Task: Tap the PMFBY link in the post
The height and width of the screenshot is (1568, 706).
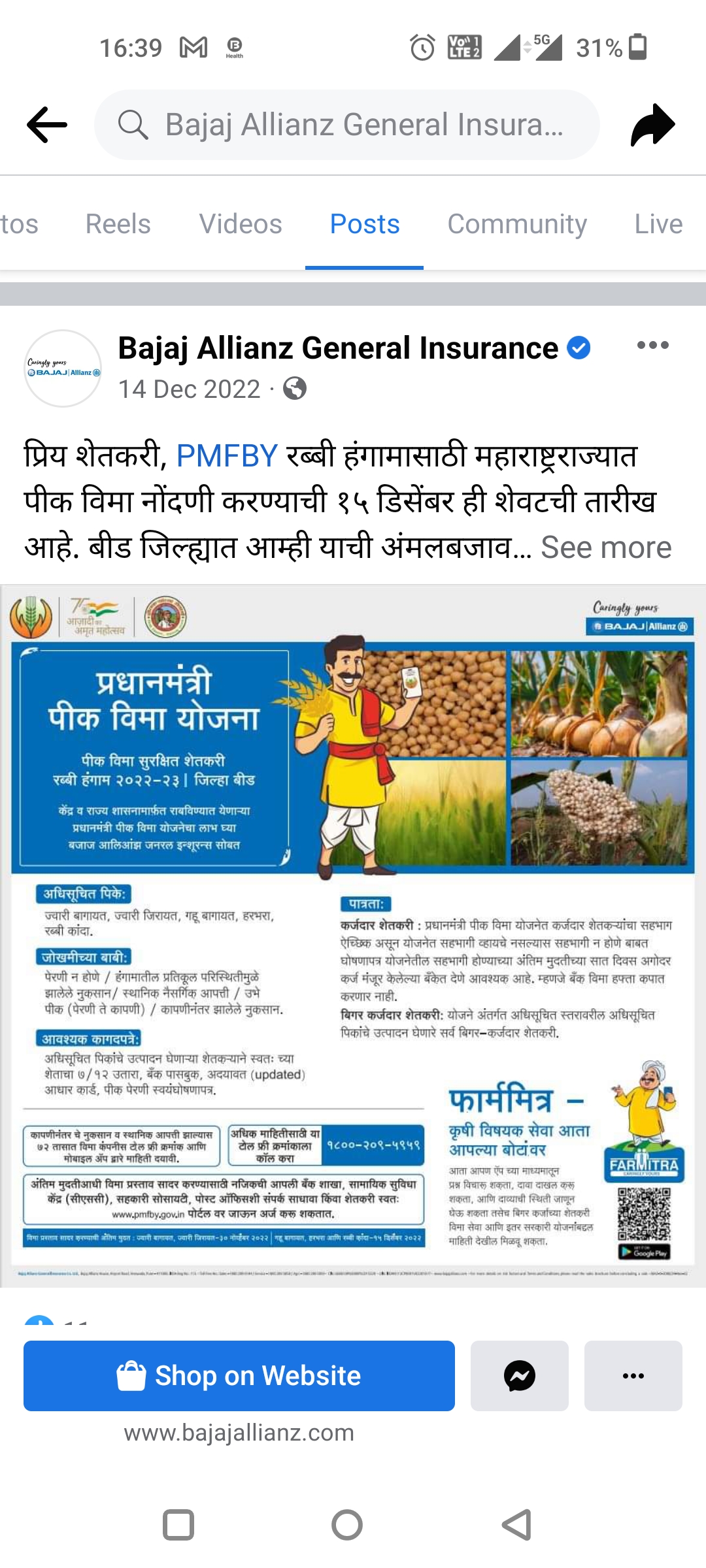Action: (x=227, y=456)
